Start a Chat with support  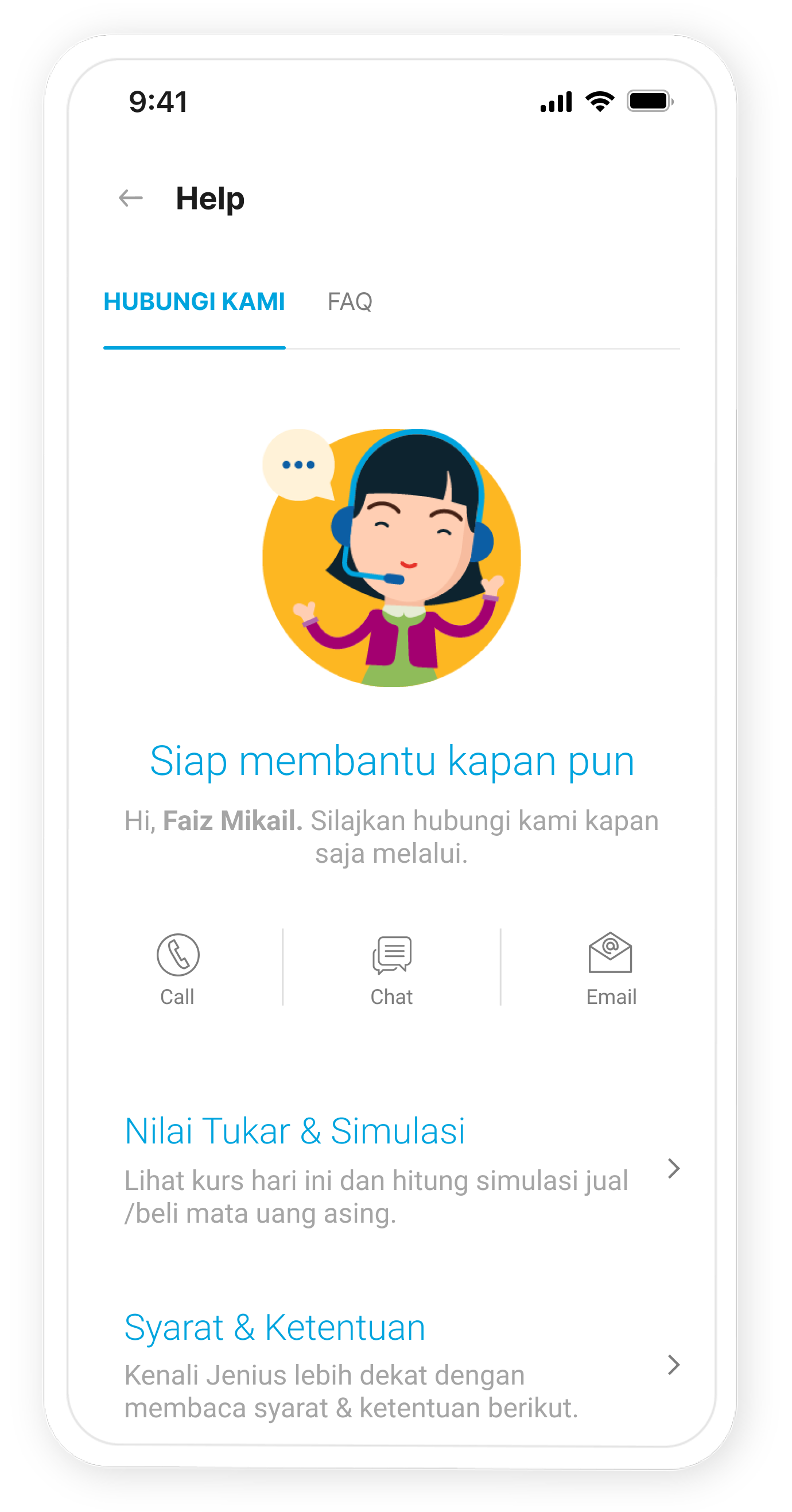coord(391,968)
